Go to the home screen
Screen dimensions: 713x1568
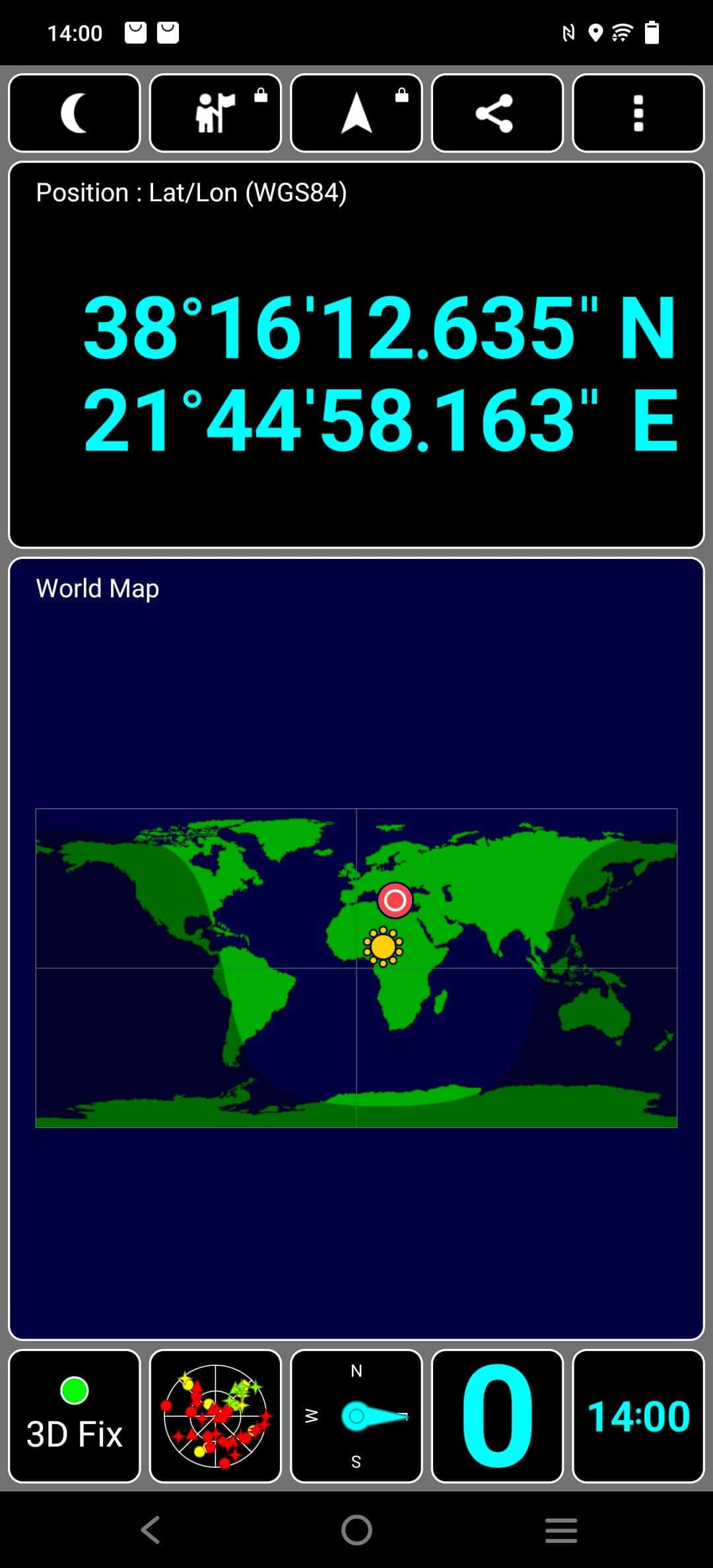pyautogui.click(x=356, y=1530)
